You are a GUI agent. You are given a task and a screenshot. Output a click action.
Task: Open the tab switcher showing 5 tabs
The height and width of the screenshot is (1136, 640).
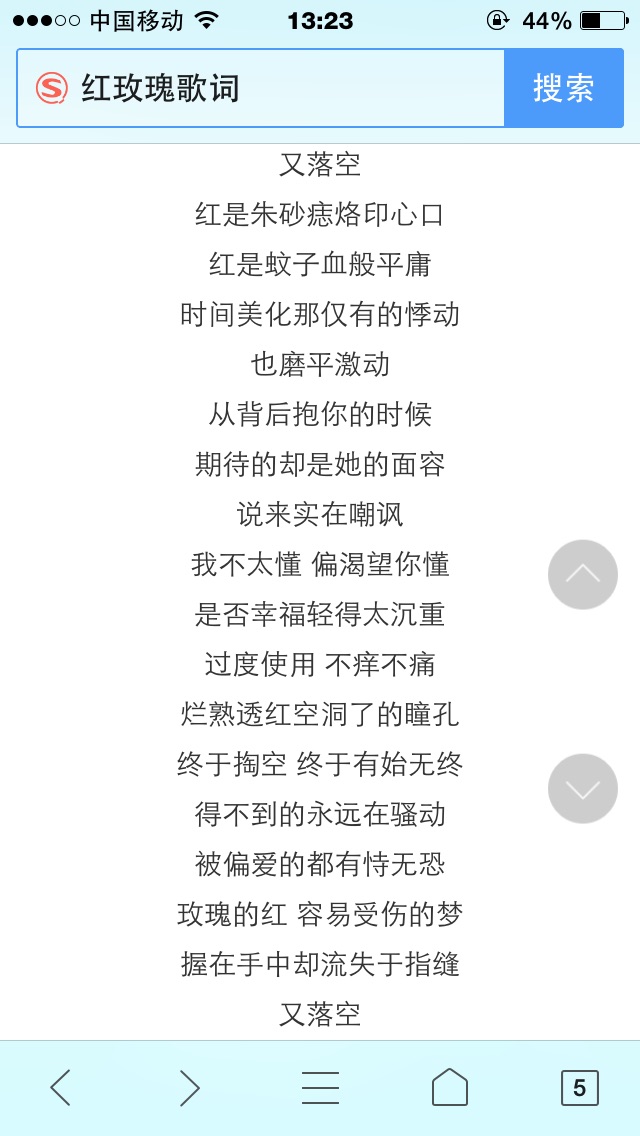click(x=579, y=1087)
